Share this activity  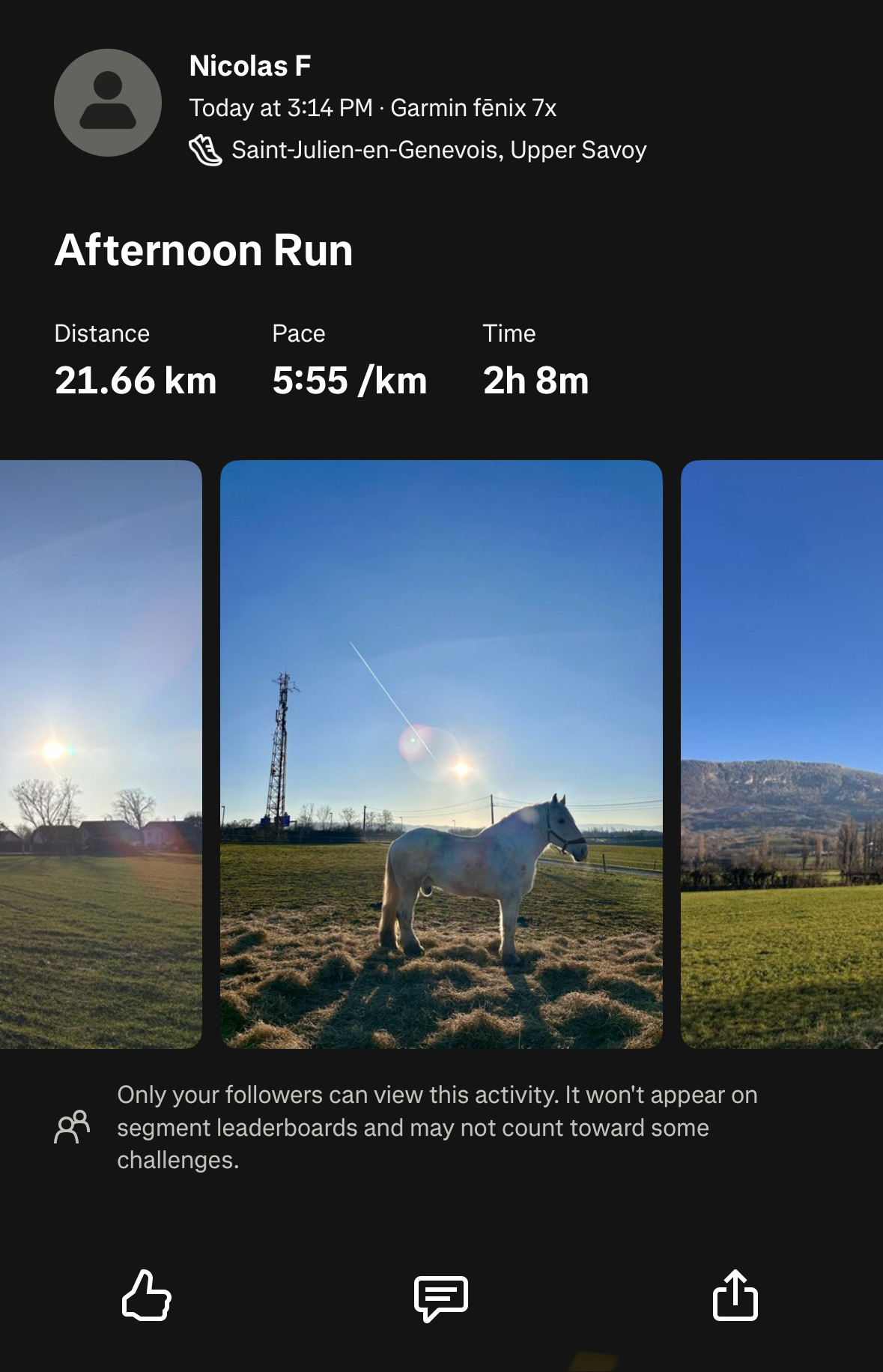(735, 1295)
